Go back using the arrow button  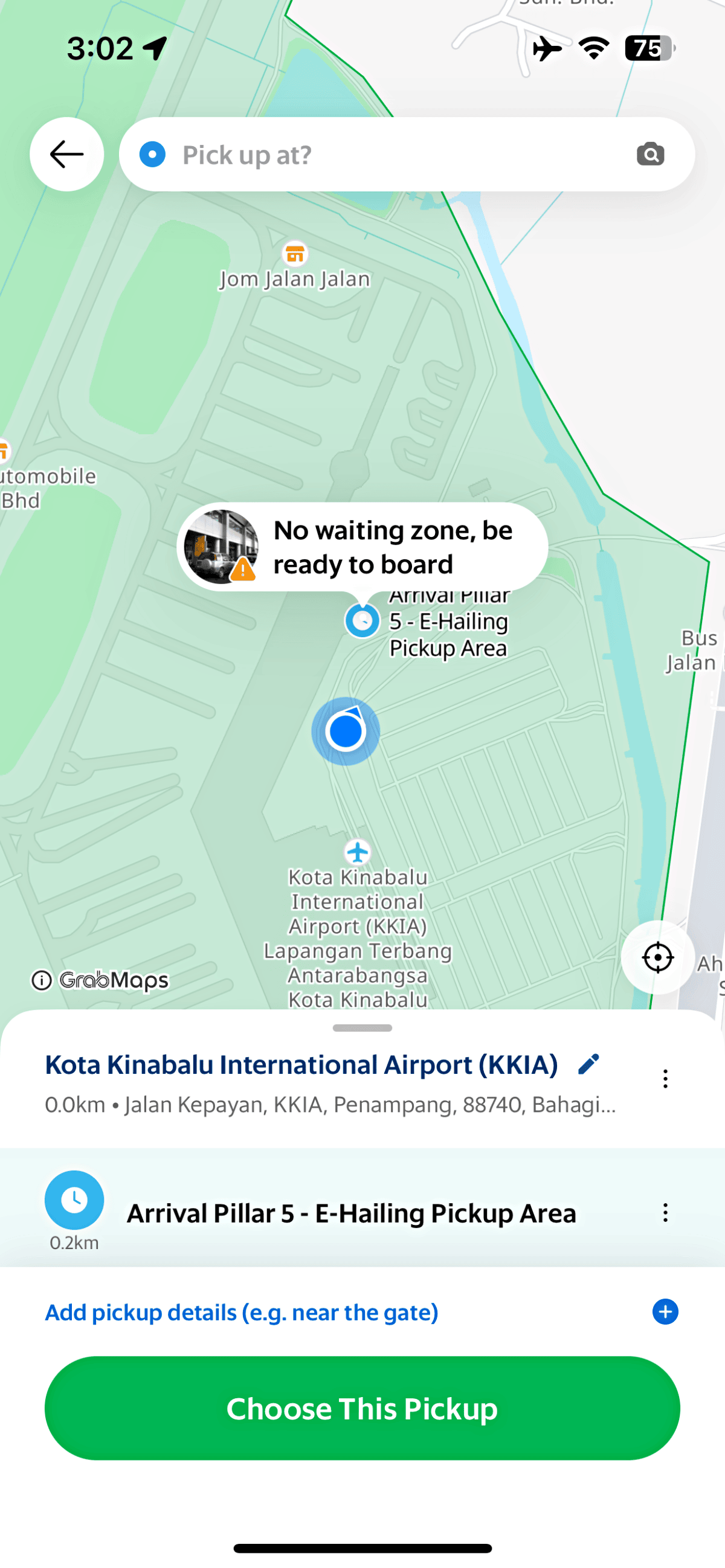tap(66, 154)
